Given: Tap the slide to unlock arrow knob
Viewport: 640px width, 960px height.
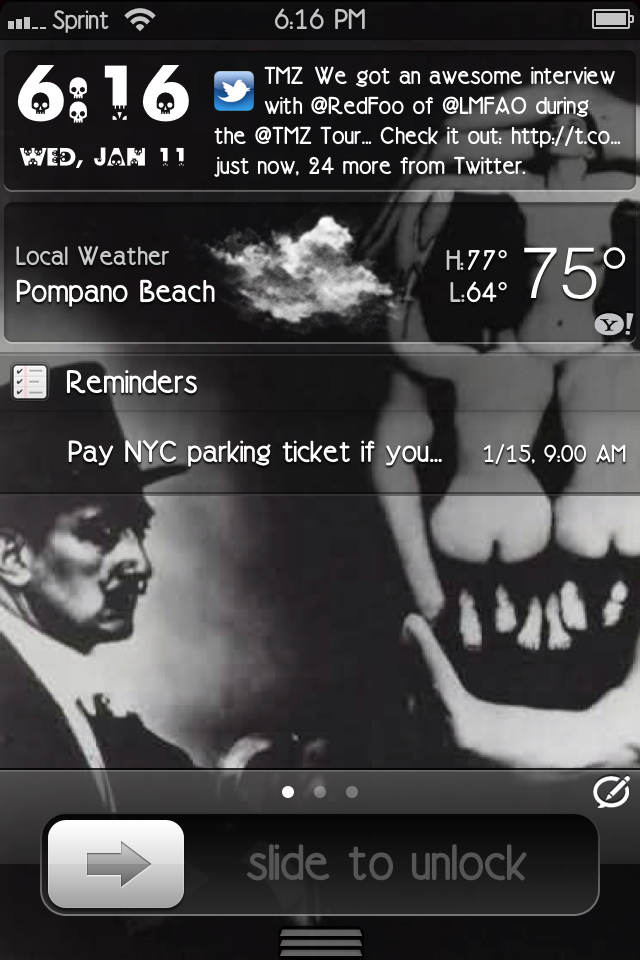Looking at the screenshot, I should click(116, 864).
